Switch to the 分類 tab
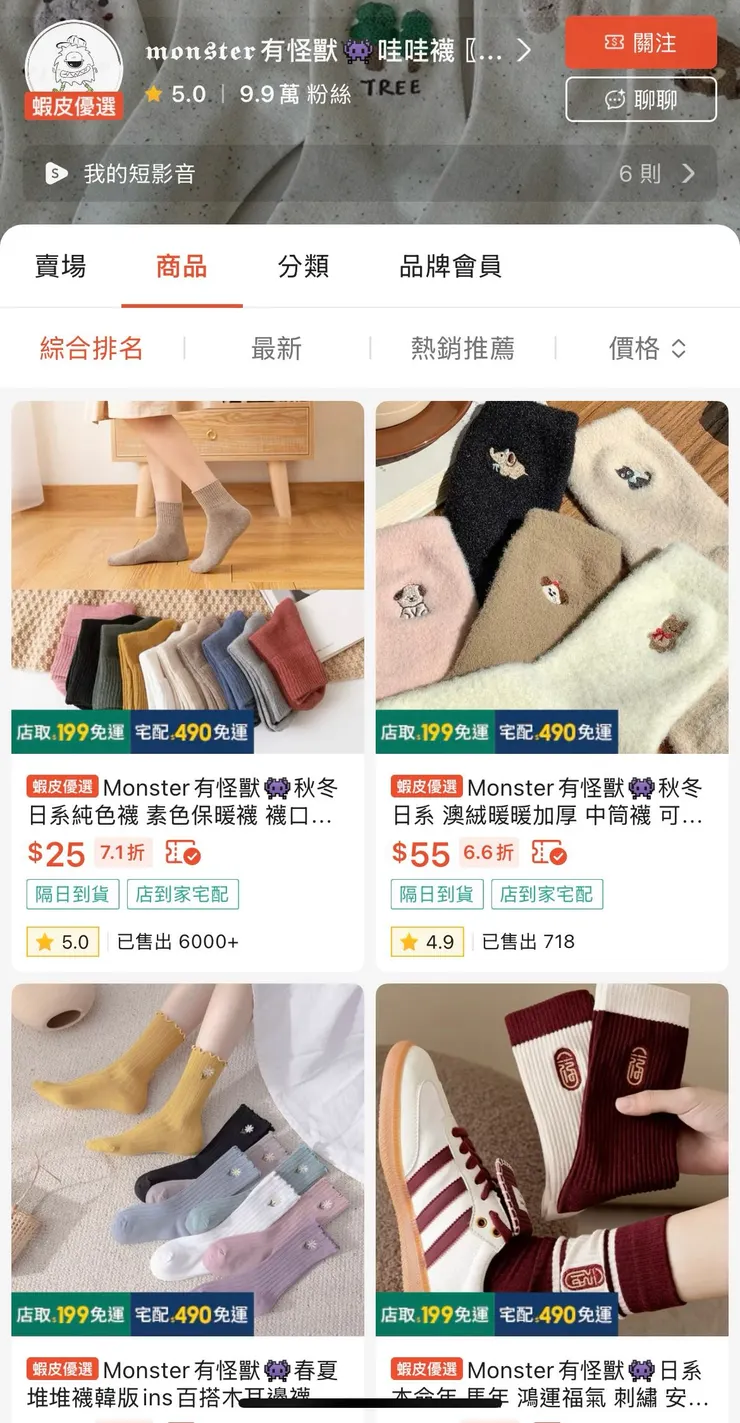The image size is (740, 1423). 303,267
